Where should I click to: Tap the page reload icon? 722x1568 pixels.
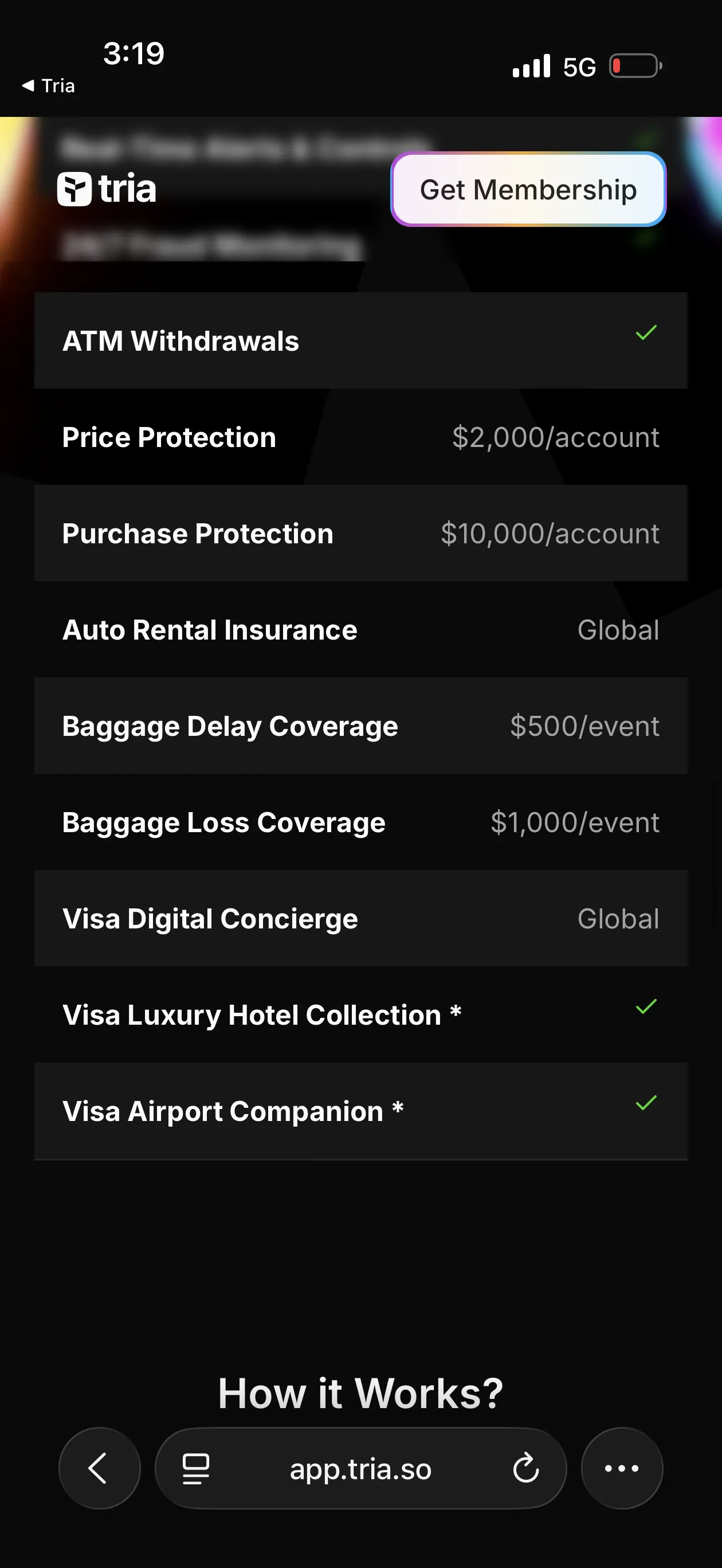526,1468
